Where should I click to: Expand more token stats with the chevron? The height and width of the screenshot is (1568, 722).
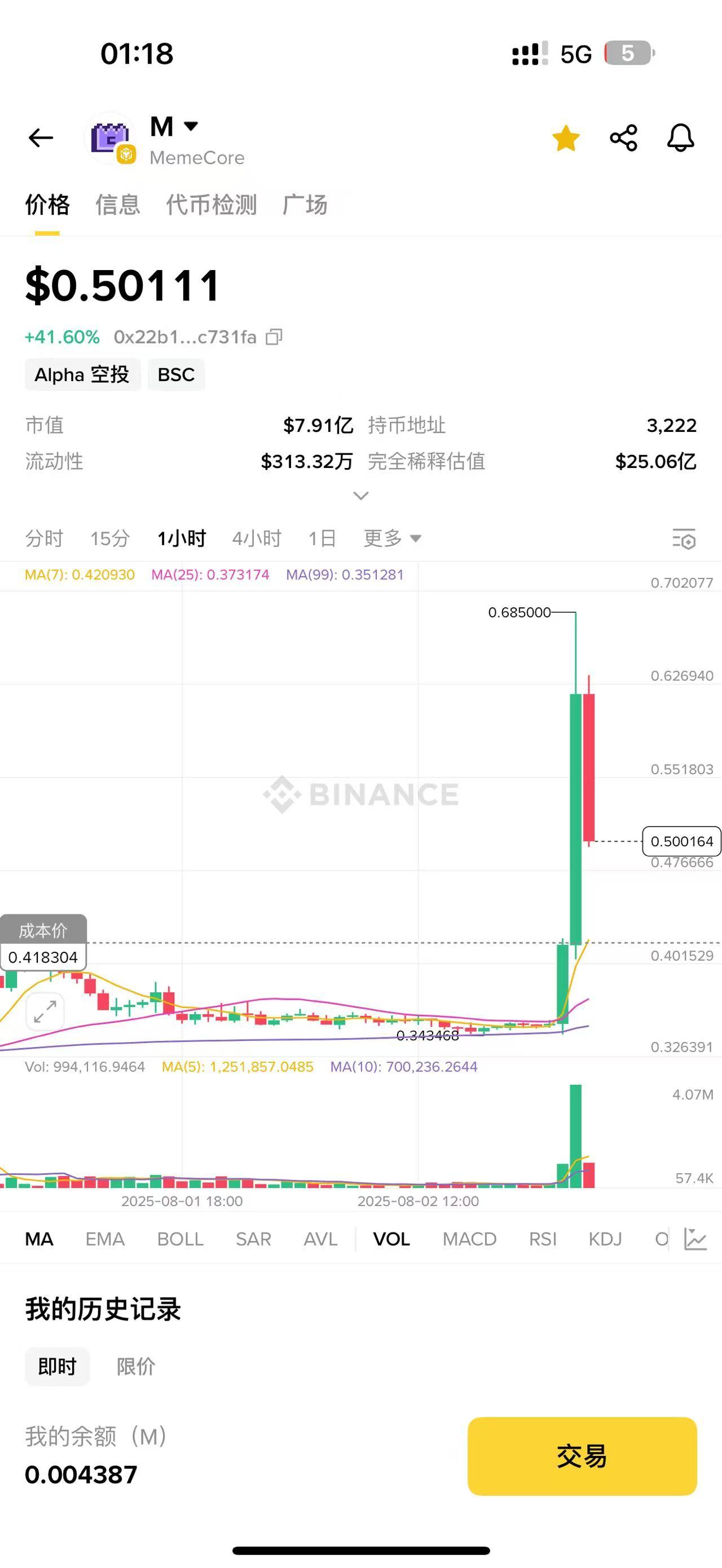coord(361,496)
